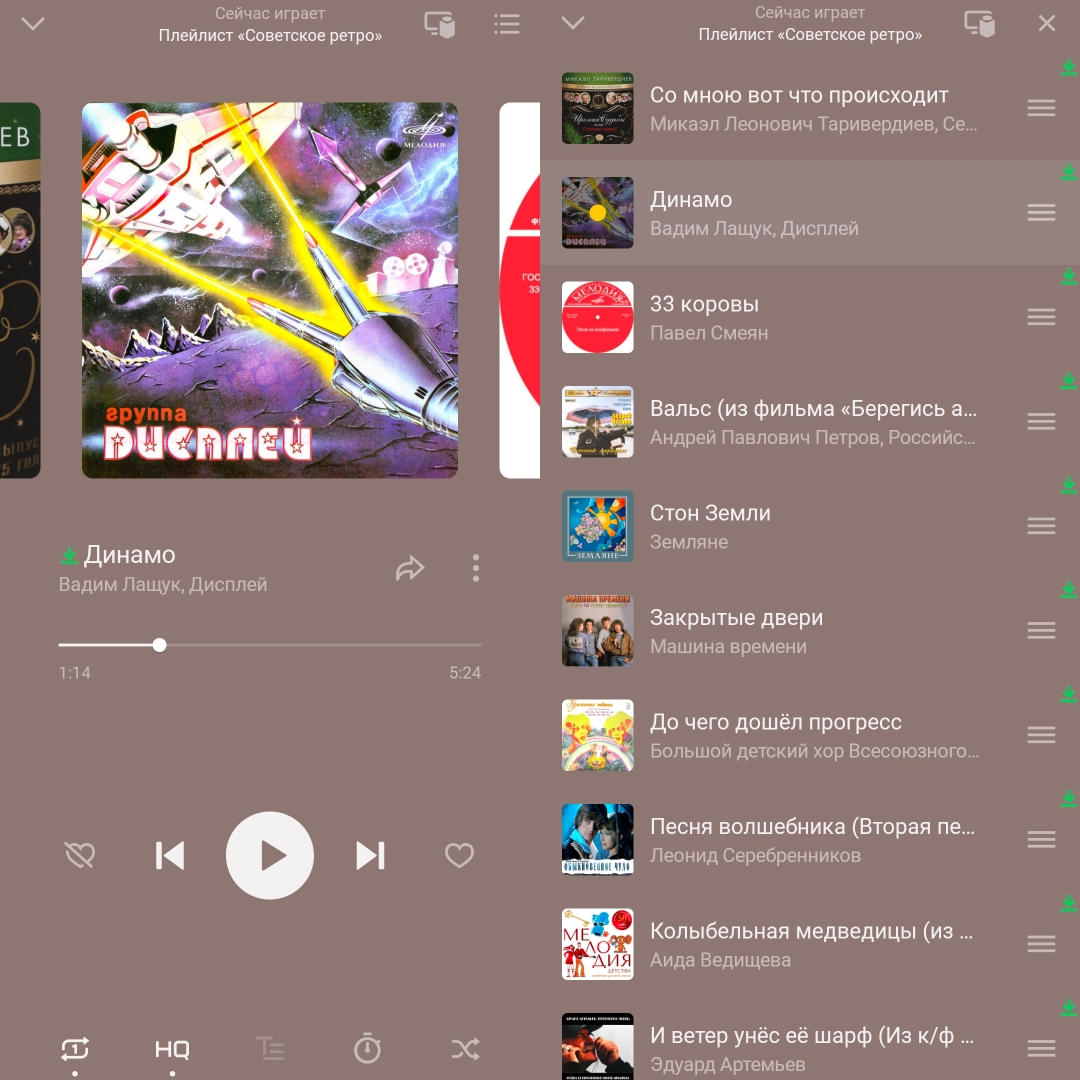This screenshot has width=1080, height=1080.
Task: Close the queue with the X
Action: (x=1047, y=24)
